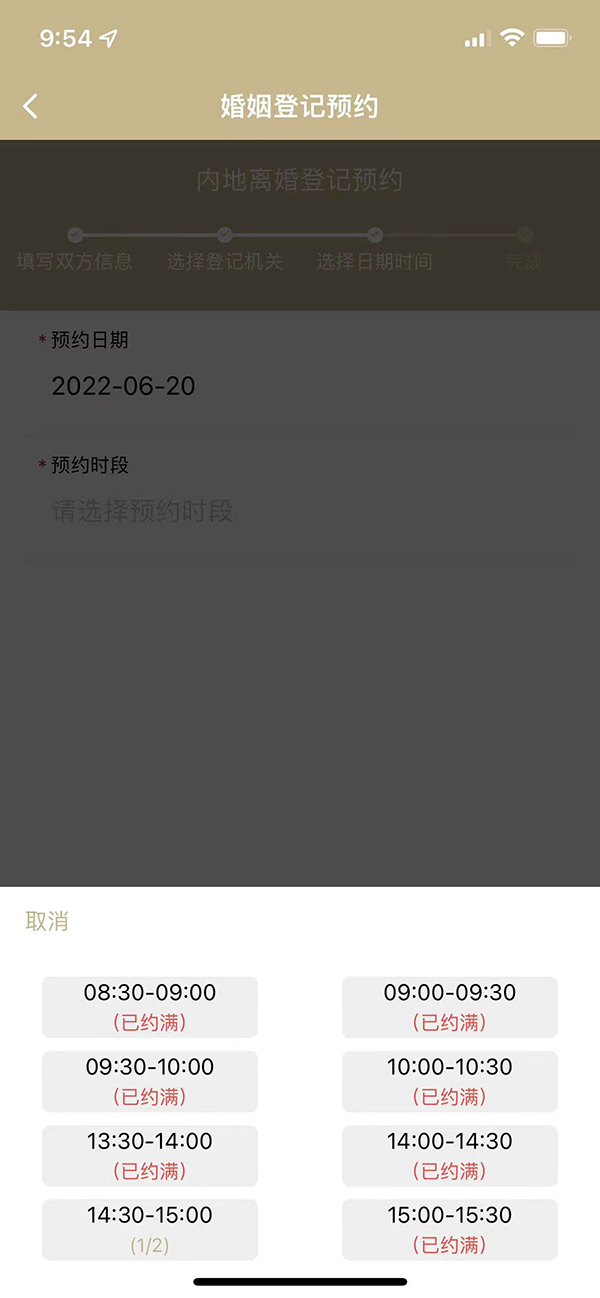The width and height of the screenshot is (600, 1298).
Task: Pick the 15:00-15:30 time slot
Action: 450,1229
